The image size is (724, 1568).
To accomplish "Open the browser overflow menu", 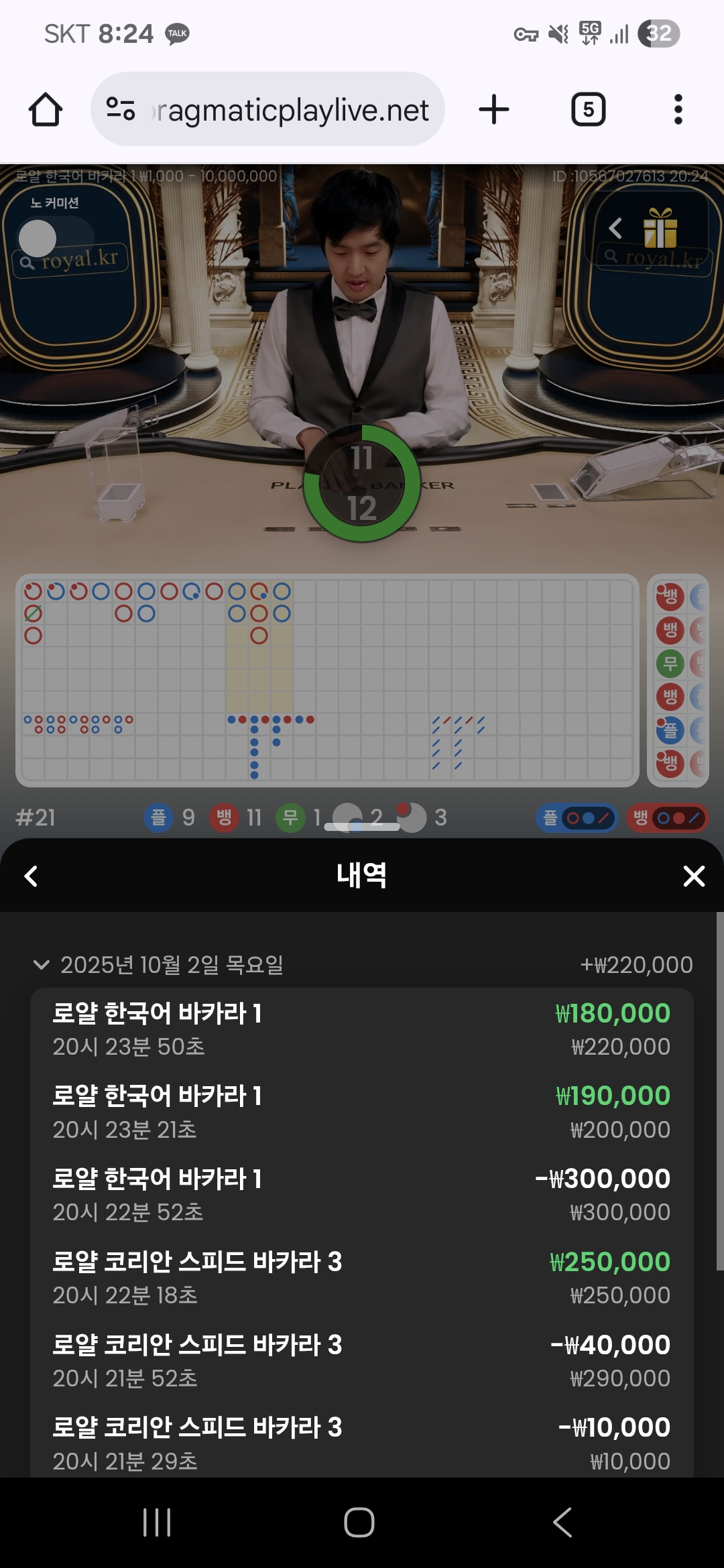I will point(678,109).
